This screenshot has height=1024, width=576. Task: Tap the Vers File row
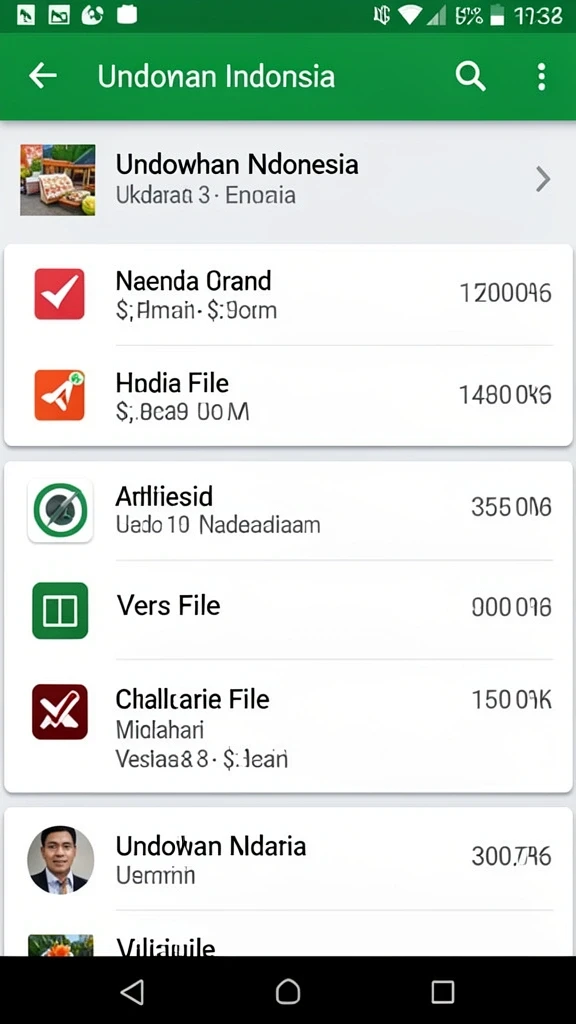pyautogui.click(x=288, y=609)
